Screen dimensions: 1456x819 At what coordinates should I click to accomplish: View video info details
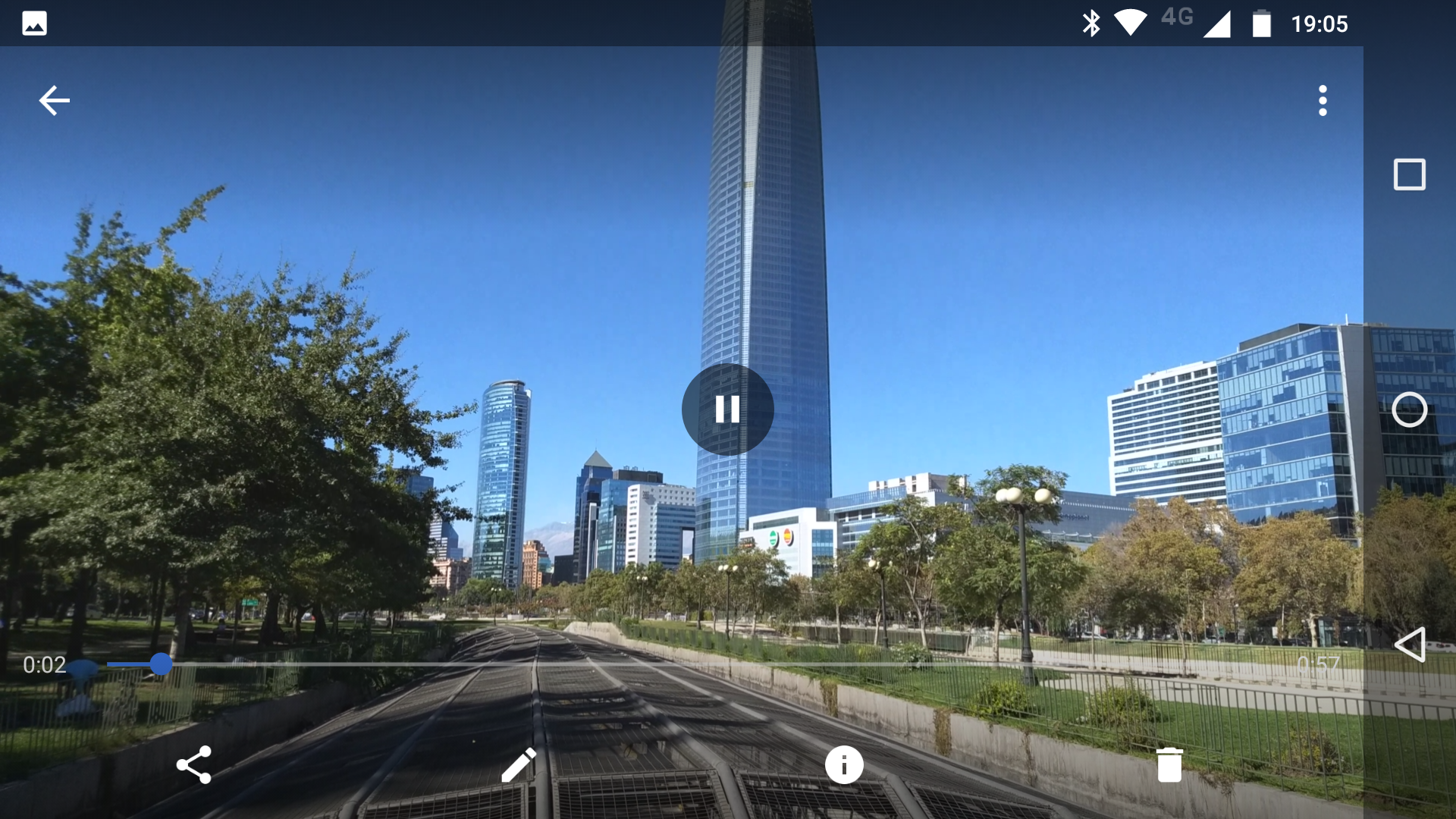click(x=844, y=764)
